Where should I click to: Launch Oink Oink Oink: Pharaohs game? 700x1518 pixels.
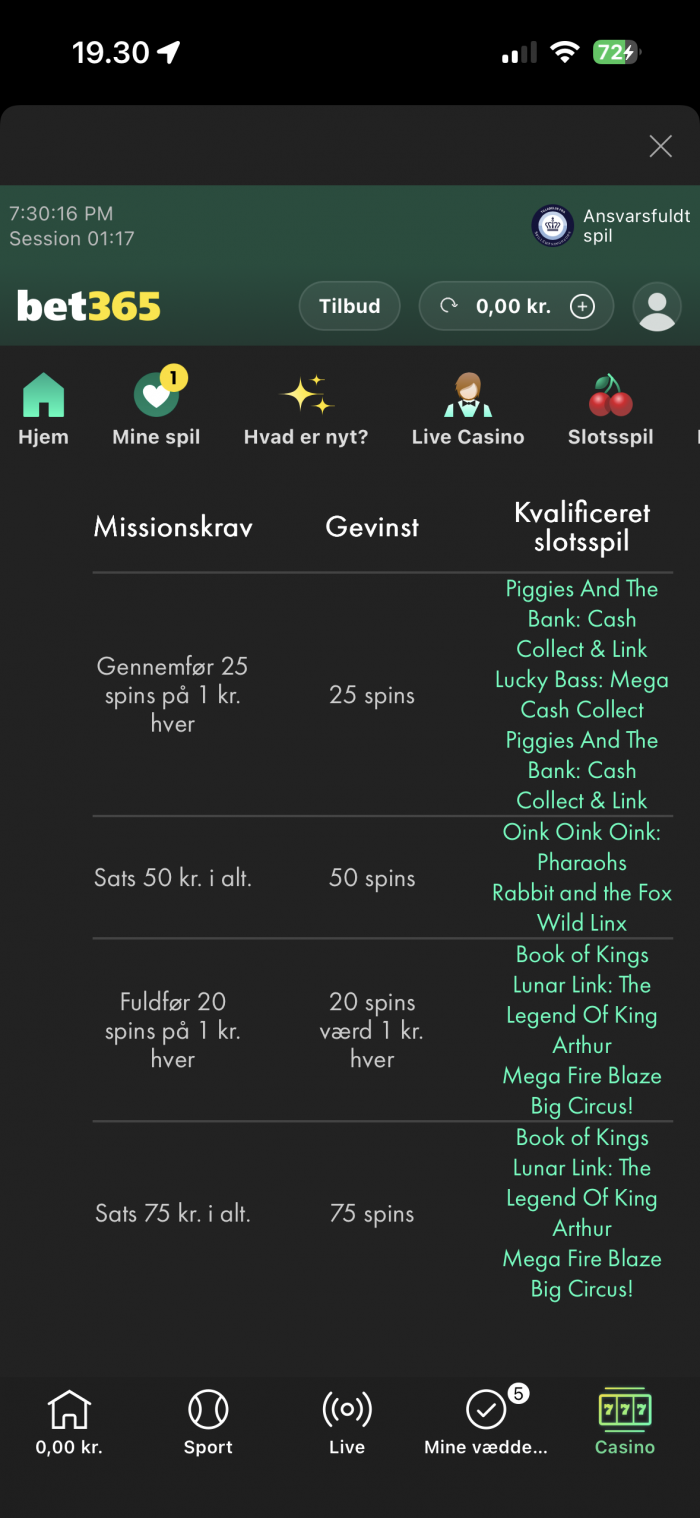pos(582,847)
